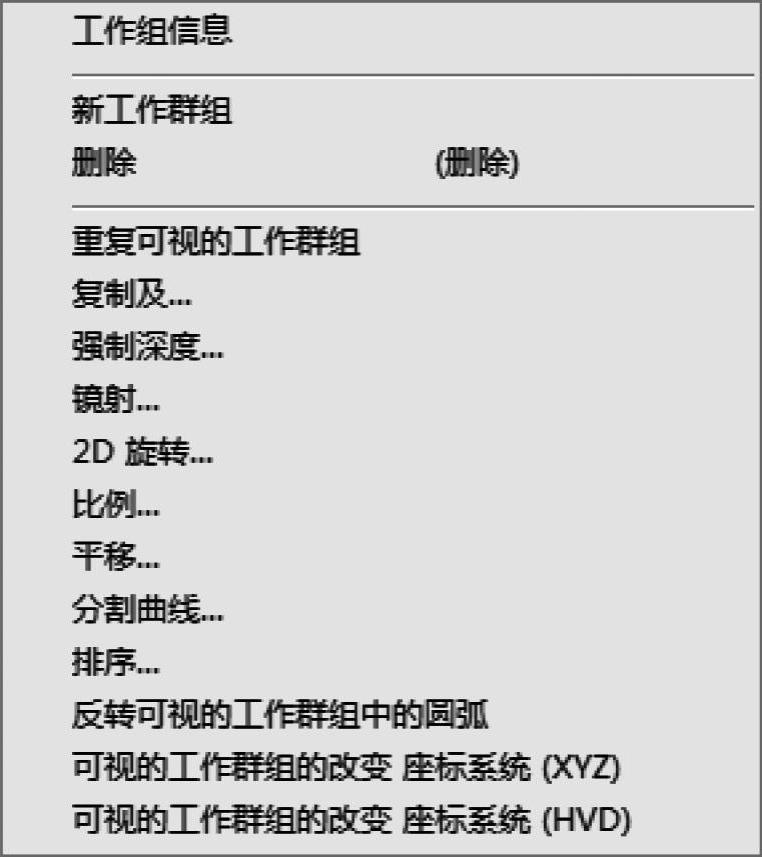Select 重复可视的工作群组
Screen dimensions: 762x857
click(x=216, y=242)
